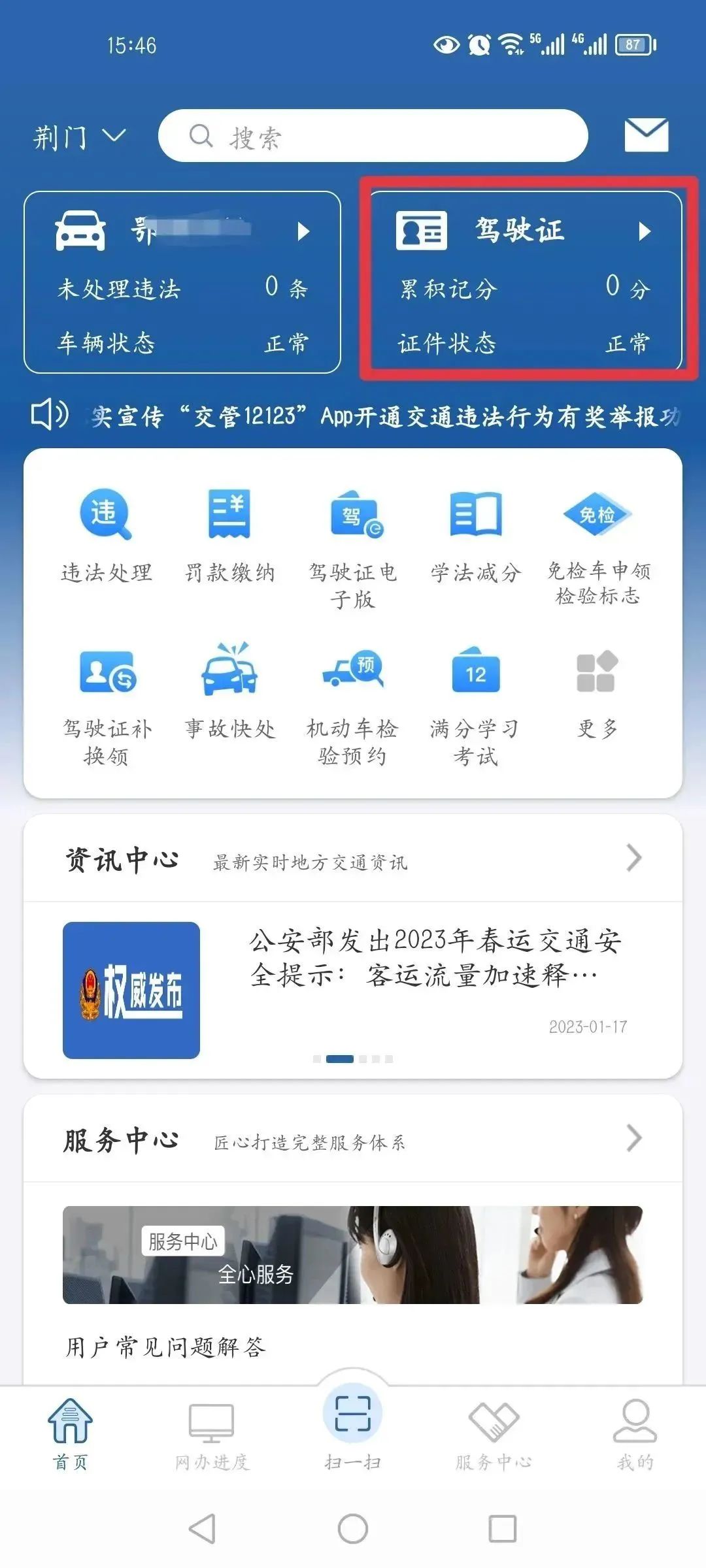Open the message envelope icon
706x1568 pixels.
click(x=646, y=133)
